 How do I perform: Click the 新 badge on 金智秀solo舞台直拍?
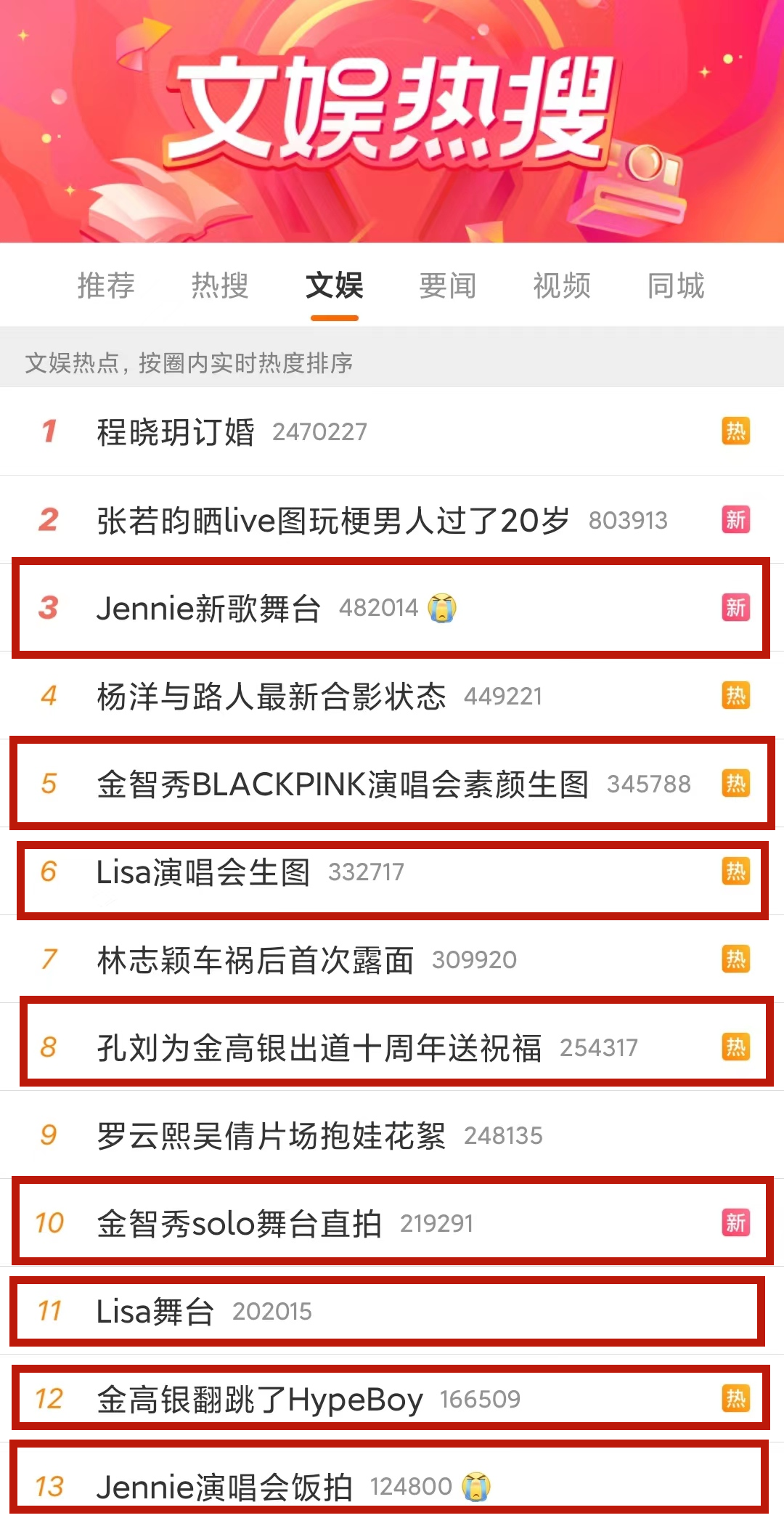[736, 1223]
